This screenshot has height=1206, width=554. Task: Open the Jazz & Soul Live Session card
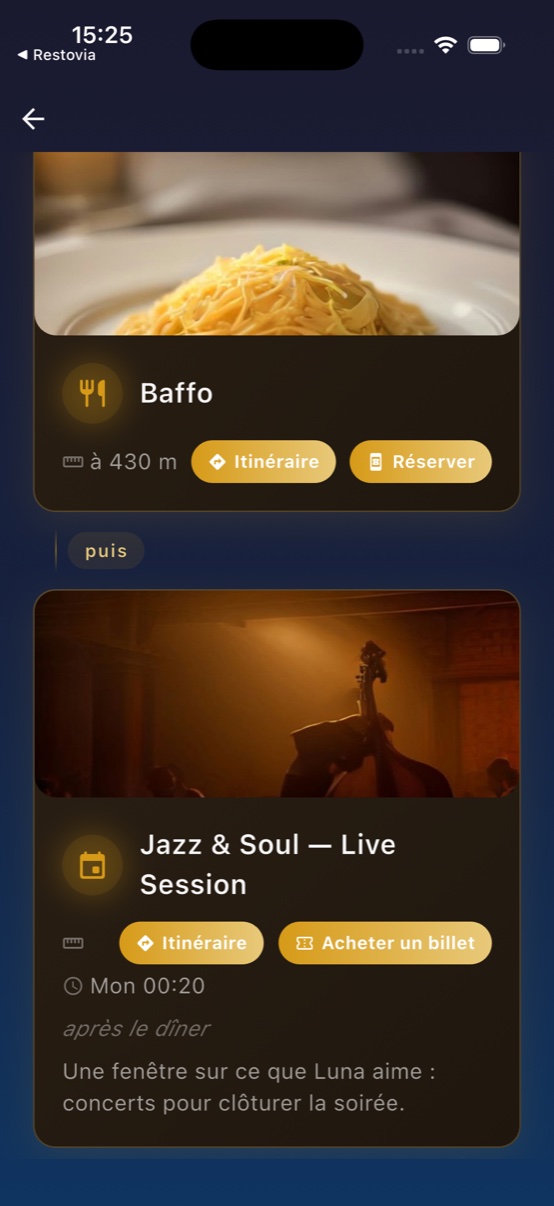point(277,868)
